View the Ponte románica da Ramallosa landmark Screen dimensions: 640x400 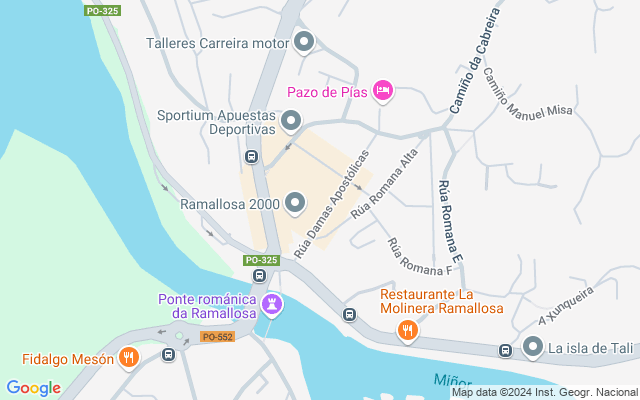(x=272, y=303)
